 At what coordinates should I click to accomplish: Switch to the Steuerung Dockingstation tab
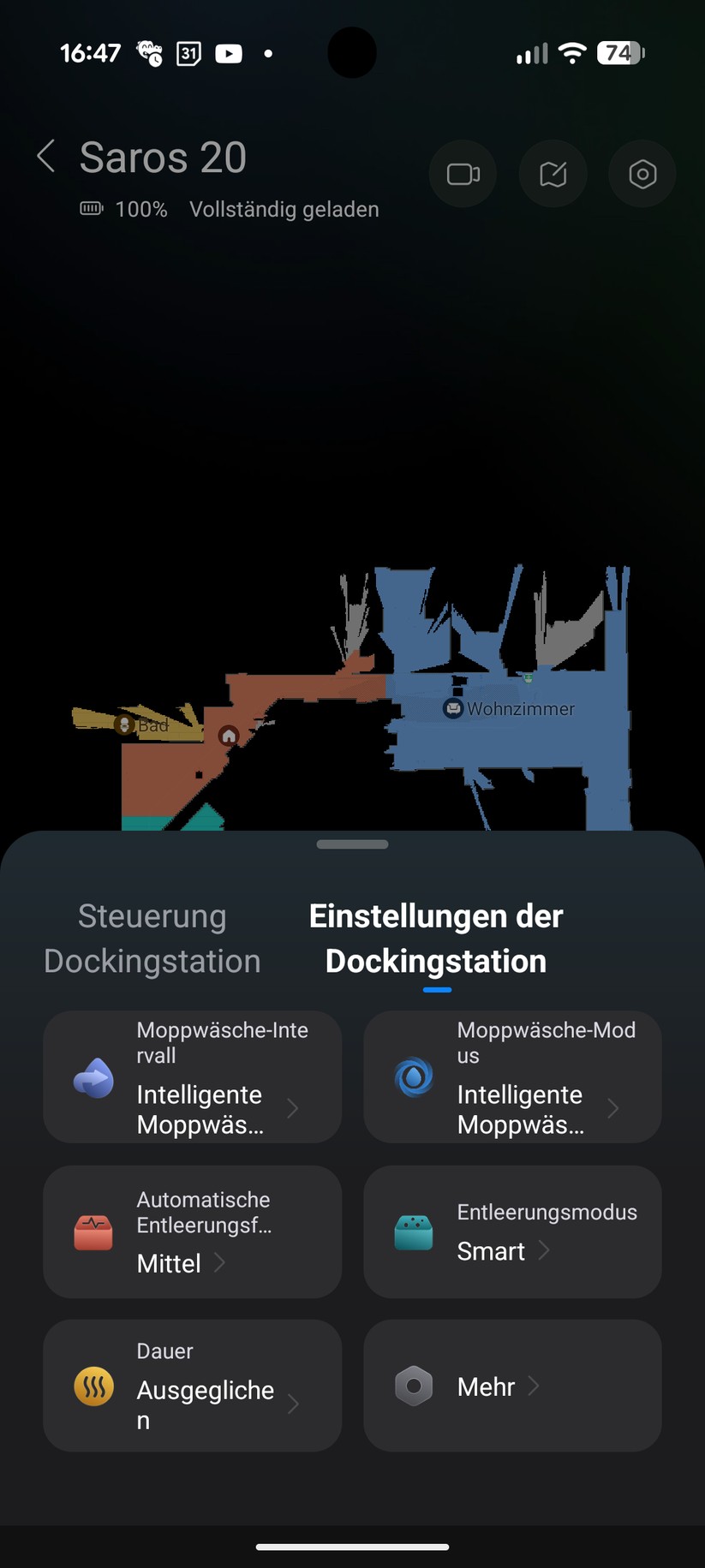pos(152,938)
